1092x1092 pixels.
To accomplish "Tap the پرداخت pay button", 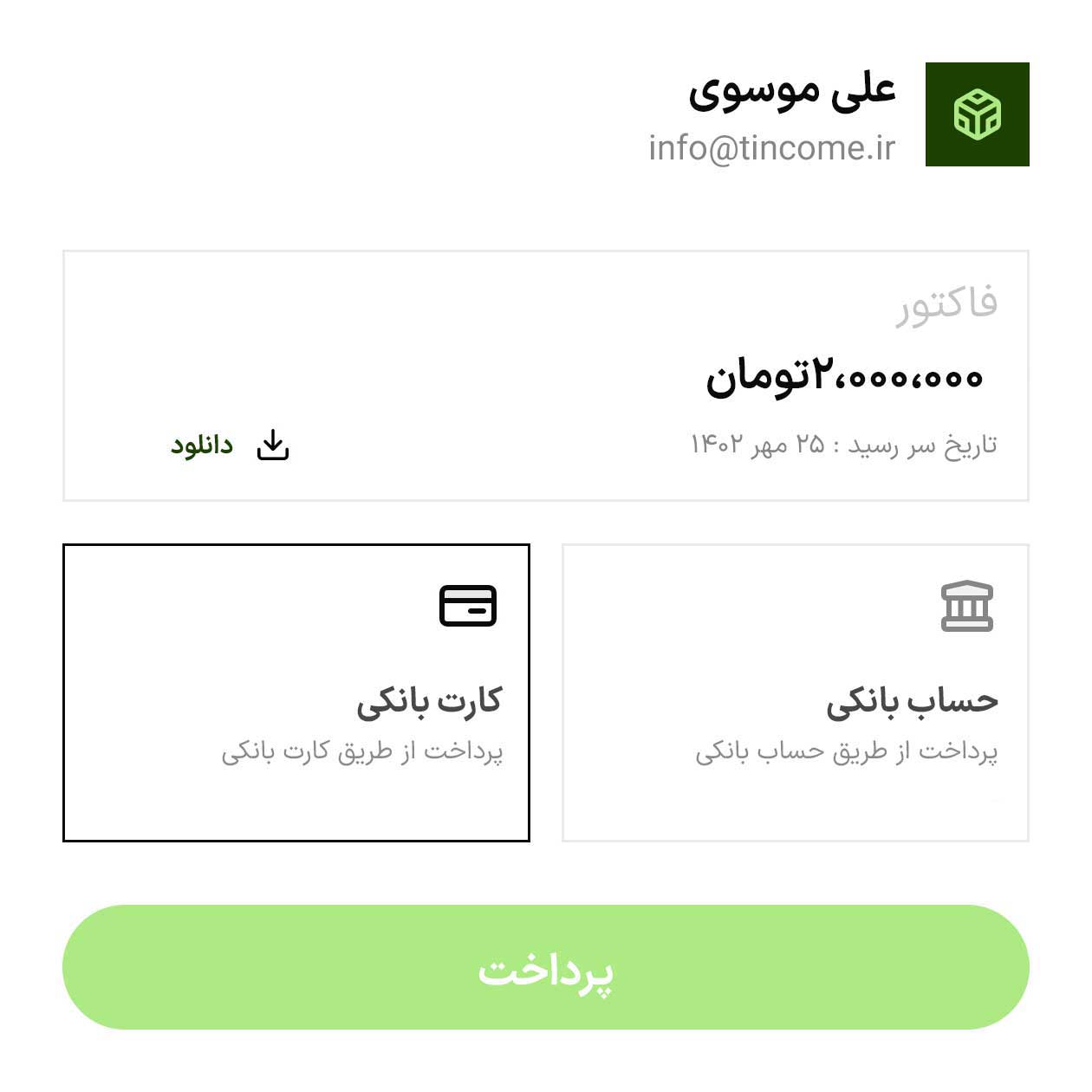I will [x=546, y=967].
